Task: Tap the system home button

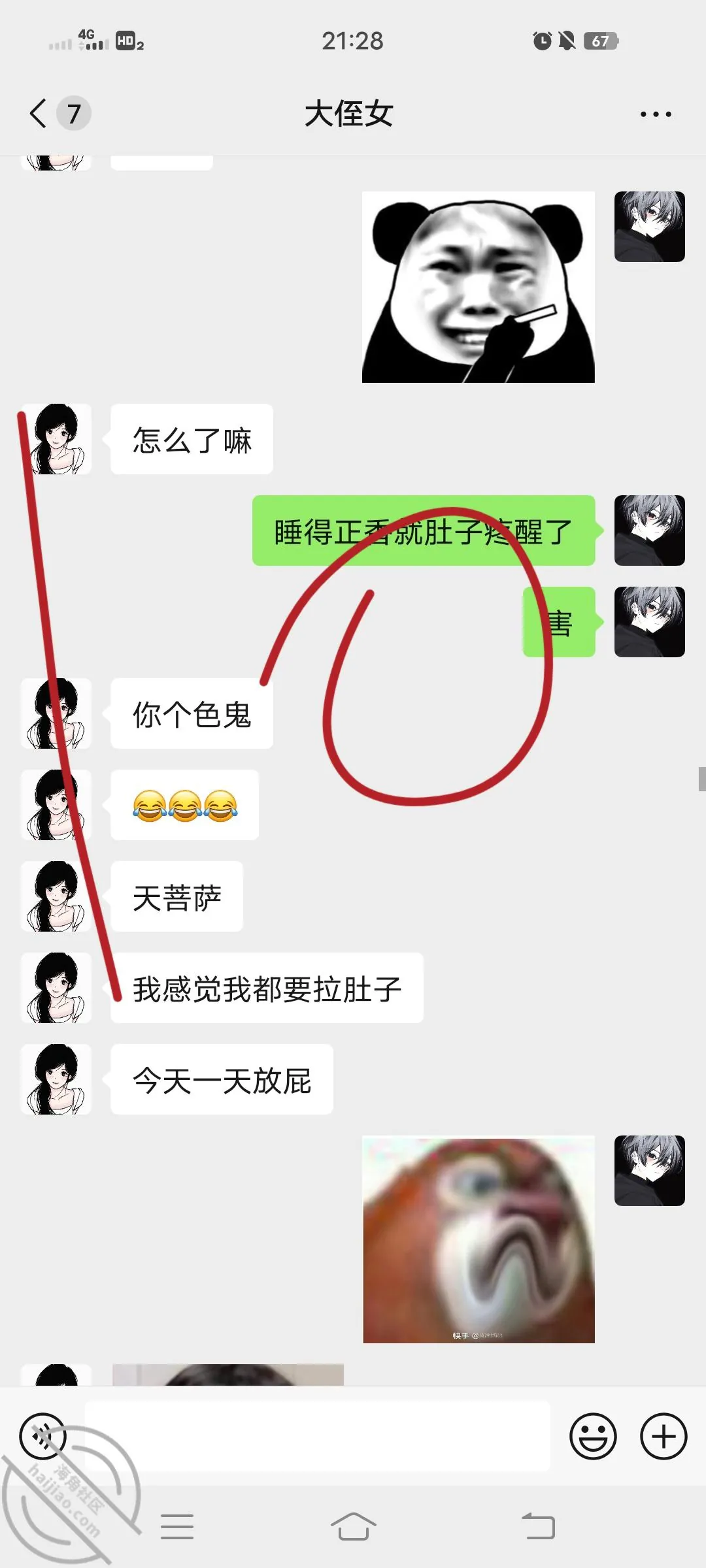Action: (353, 1527)
